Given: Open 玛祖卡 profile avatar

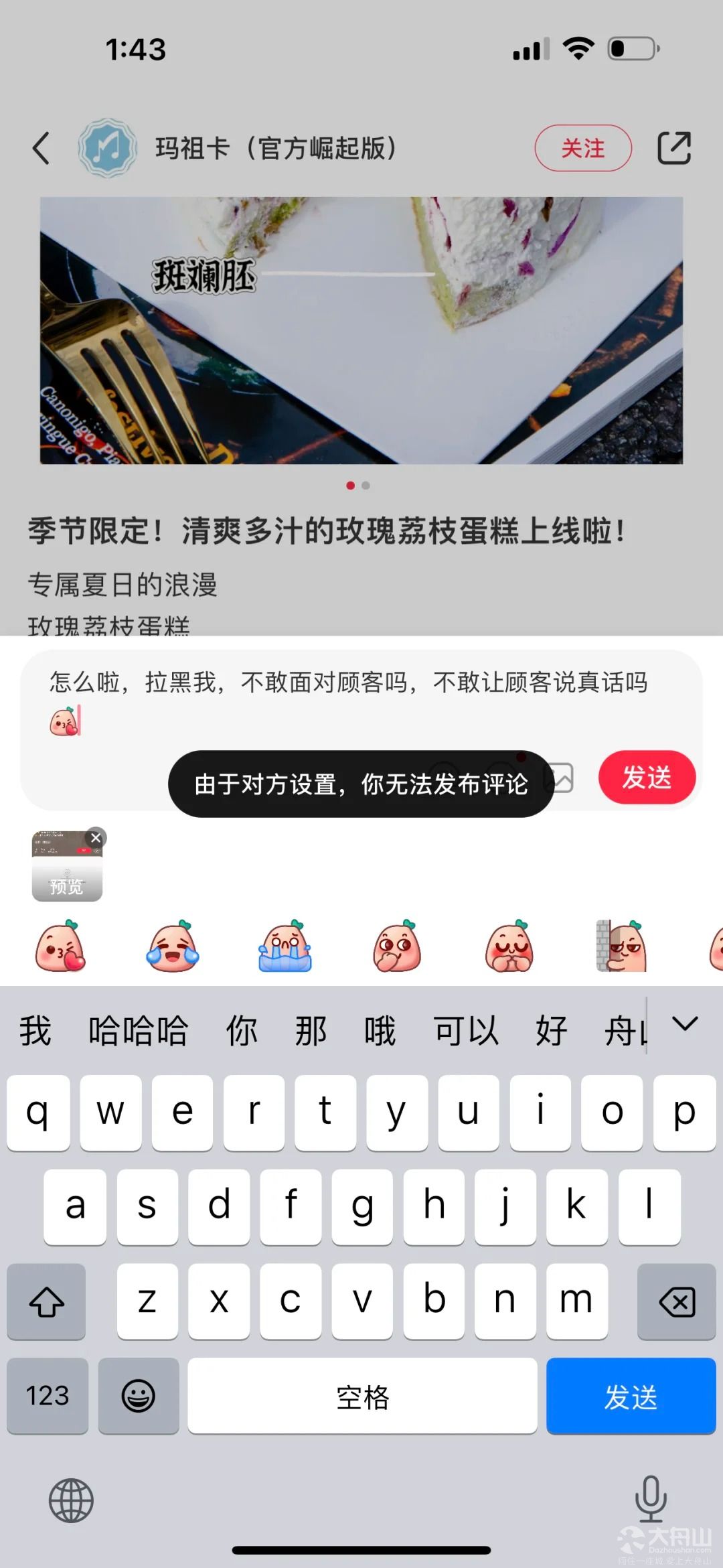Looking at the screenshot, I should click(x=107, y=148).
